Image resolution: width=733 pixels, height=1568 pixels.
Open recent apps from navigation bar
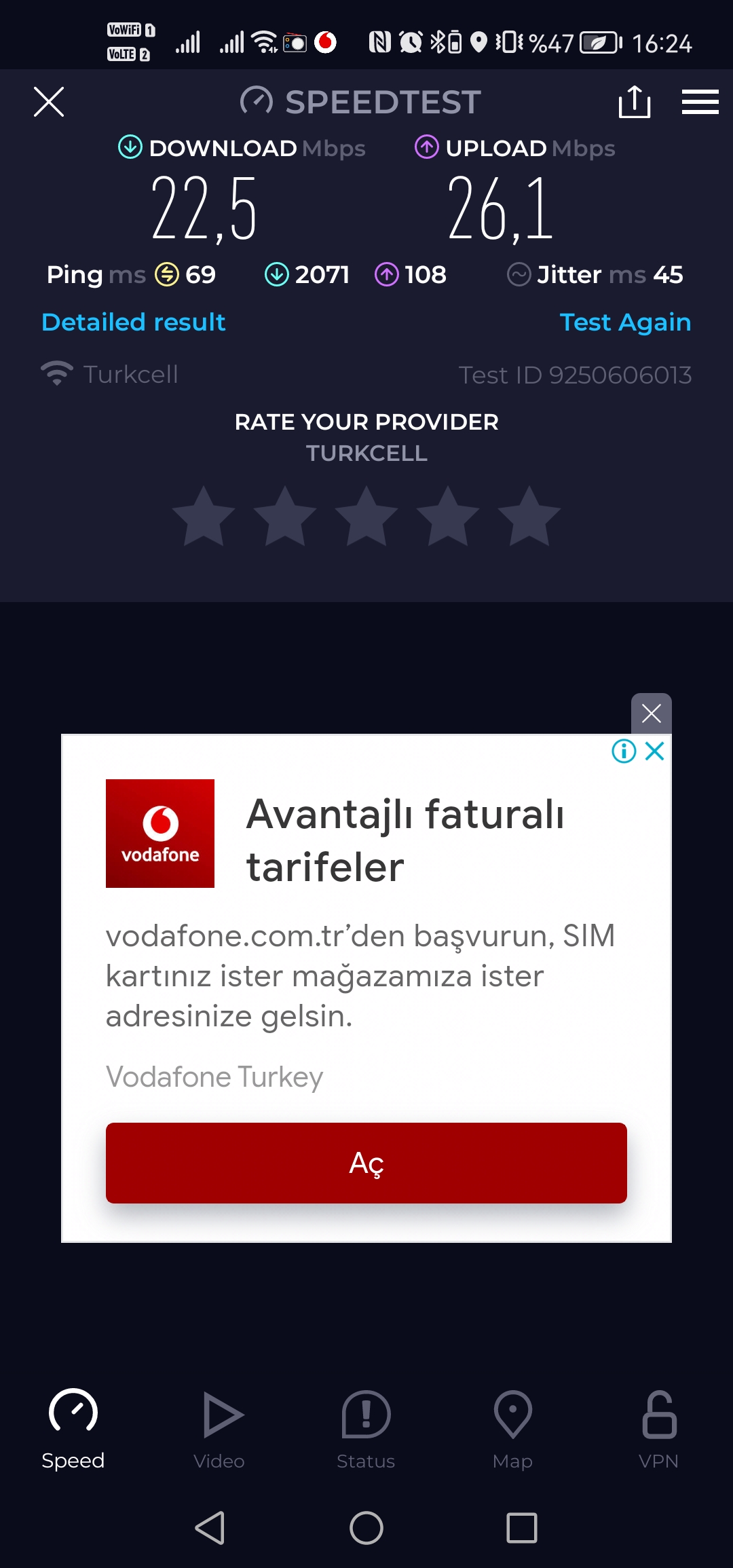(x=522, y=1528)
